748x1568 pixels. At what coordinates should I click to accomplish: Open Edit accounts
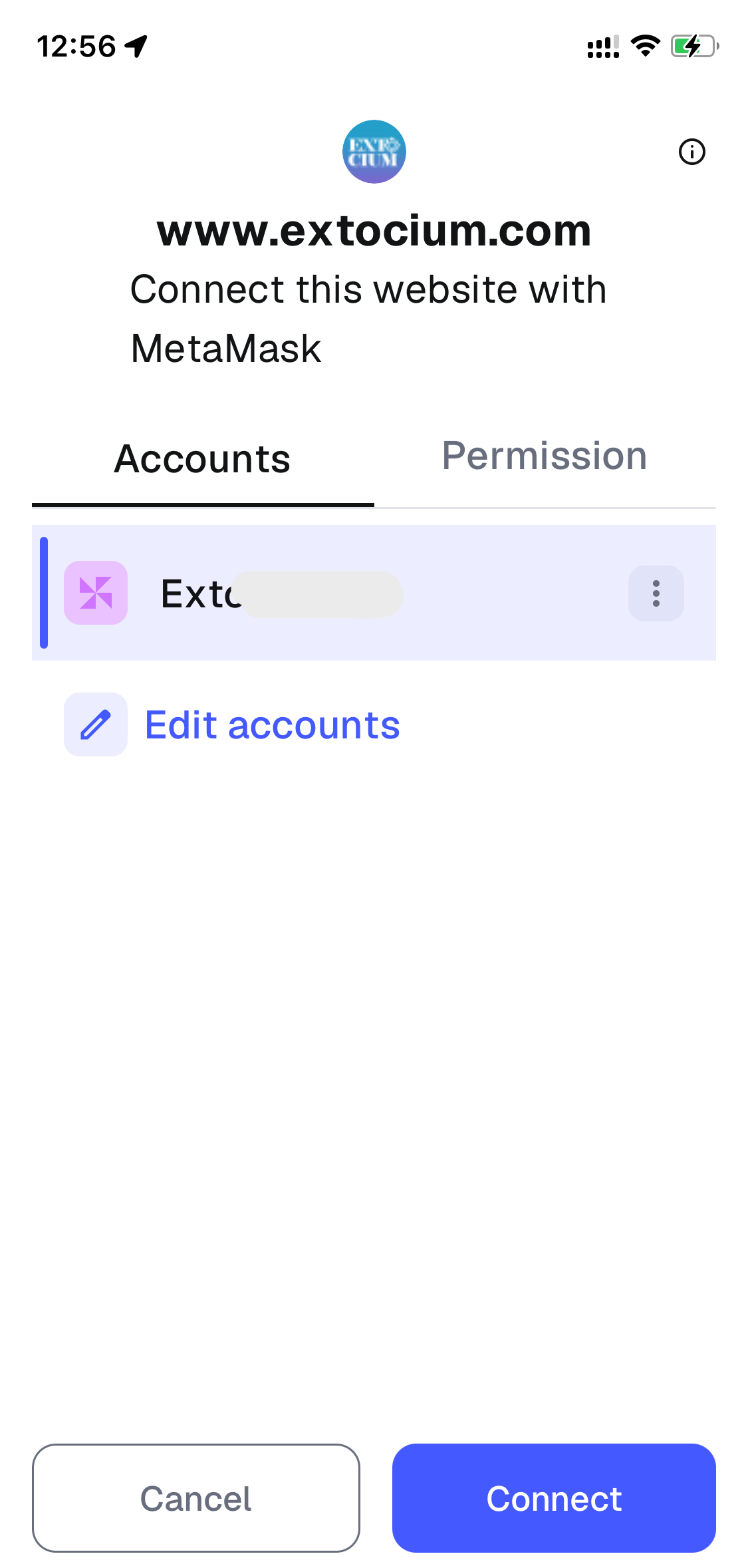(x=271, y=725)
